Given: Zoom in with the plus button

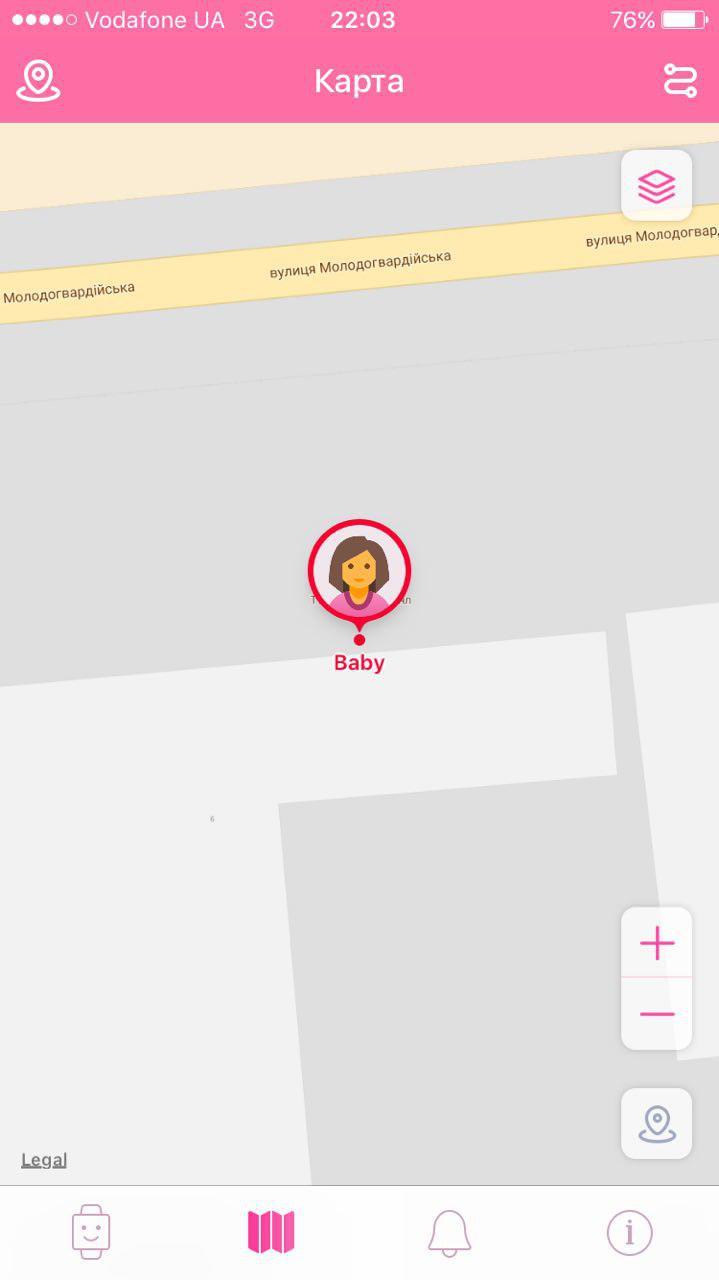Looking at the screenshot, I should pos(656,943).
